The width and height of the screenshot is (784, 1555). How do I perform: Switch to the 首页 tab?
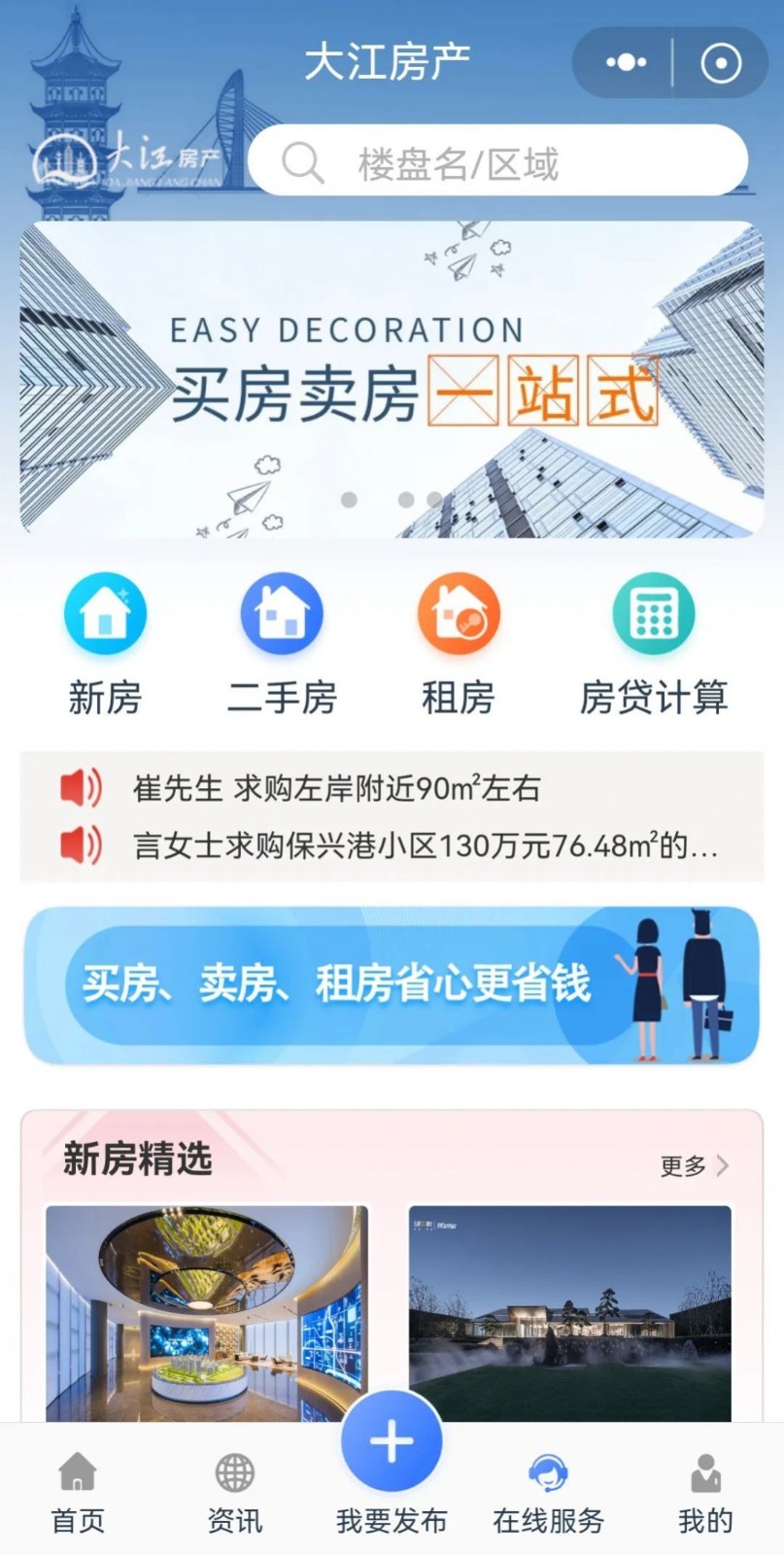pos(78,1487)
